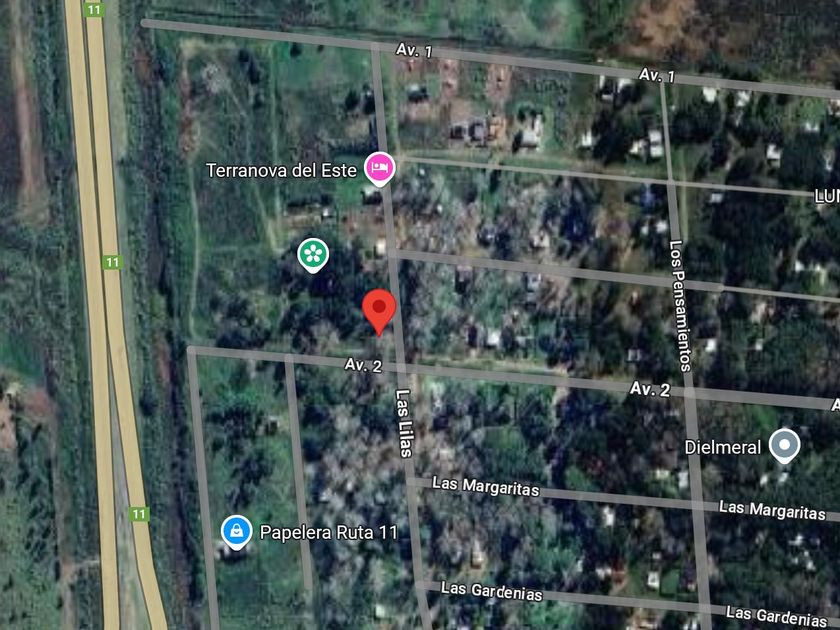This screenshot has height=630, width=840.
Task: Tap the red location pin
Action: tap(378, 308)
